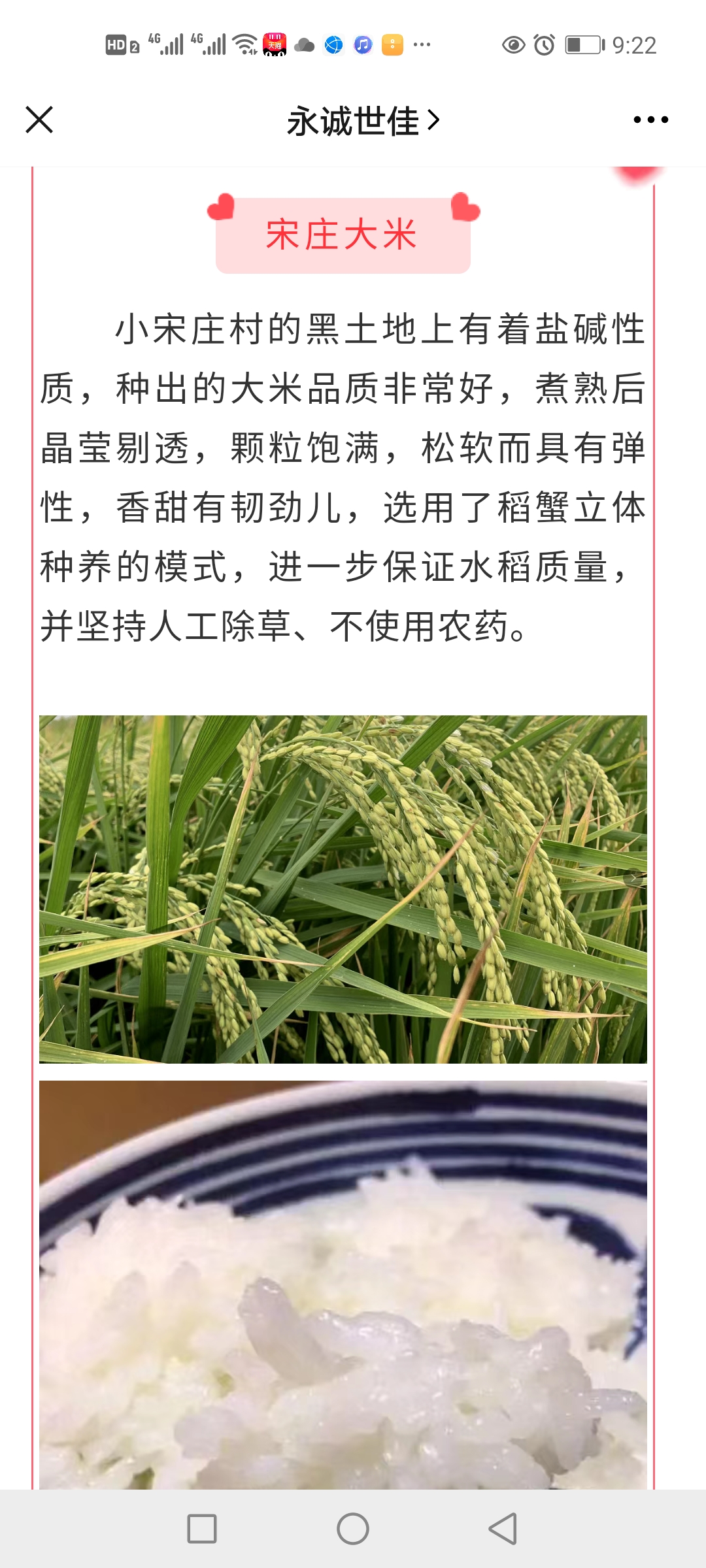The height and width of the screenshot is (1568, 706).
Task: Open the 永诚世佳 account profile
Action: pyautogui.click(x=363, y=121)
